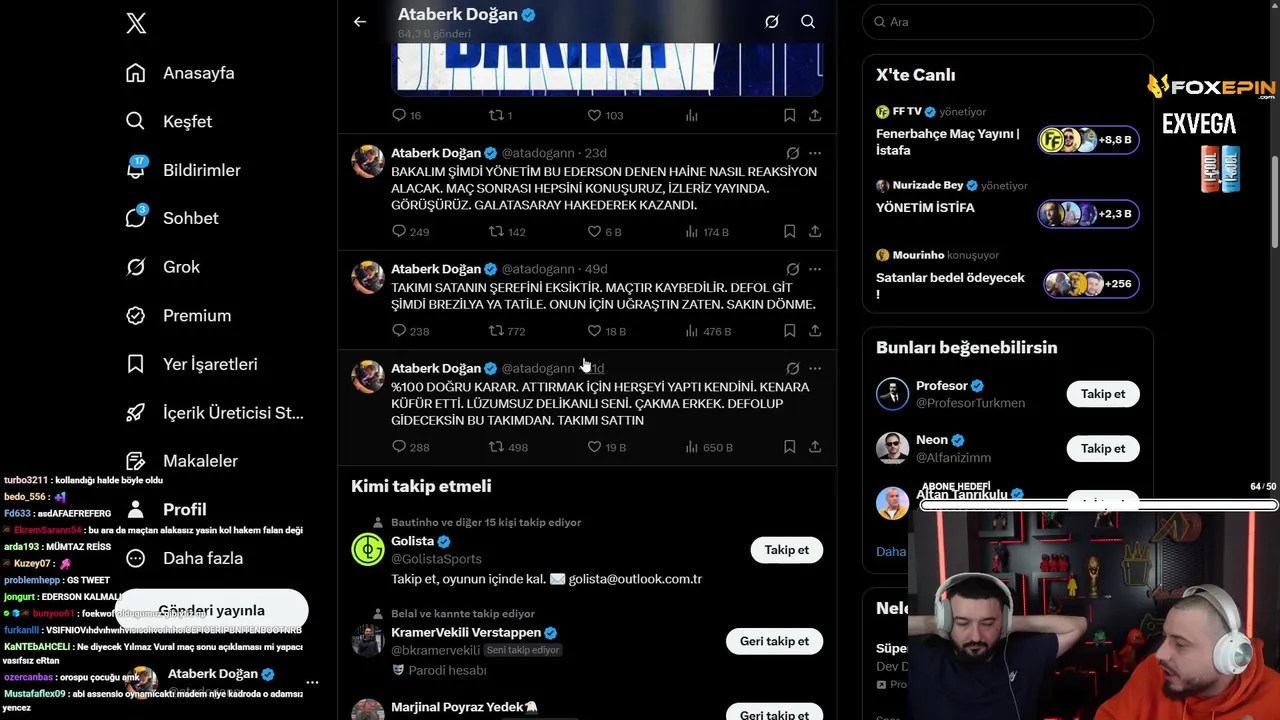This screenshot has height=720, width=1280.
Task: Join the Fenerbahçe Maç Yayını live space
Action: pyautogui.click(x=948, y=141)
